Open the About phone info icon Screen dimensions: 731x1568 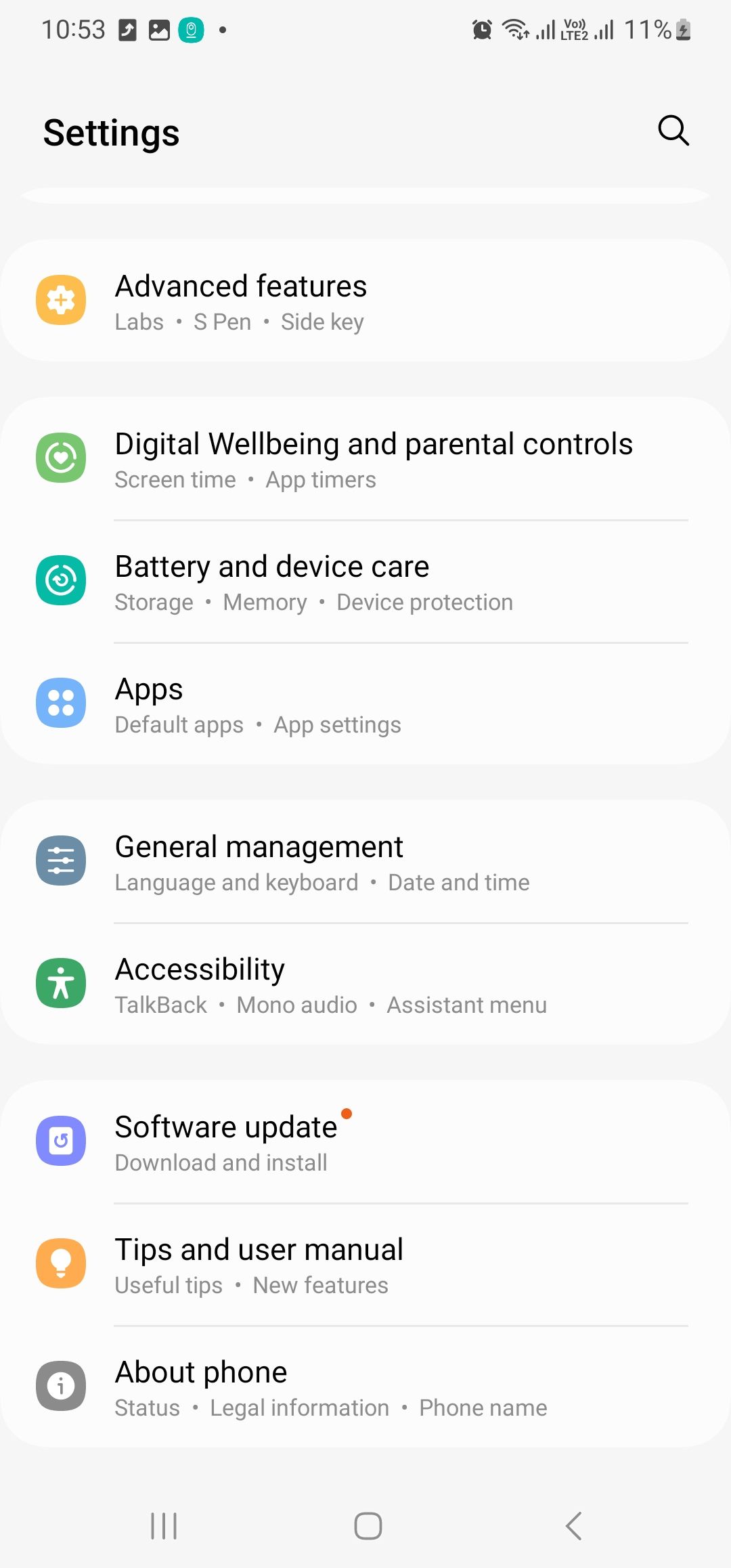click(x=60, y=1385)
